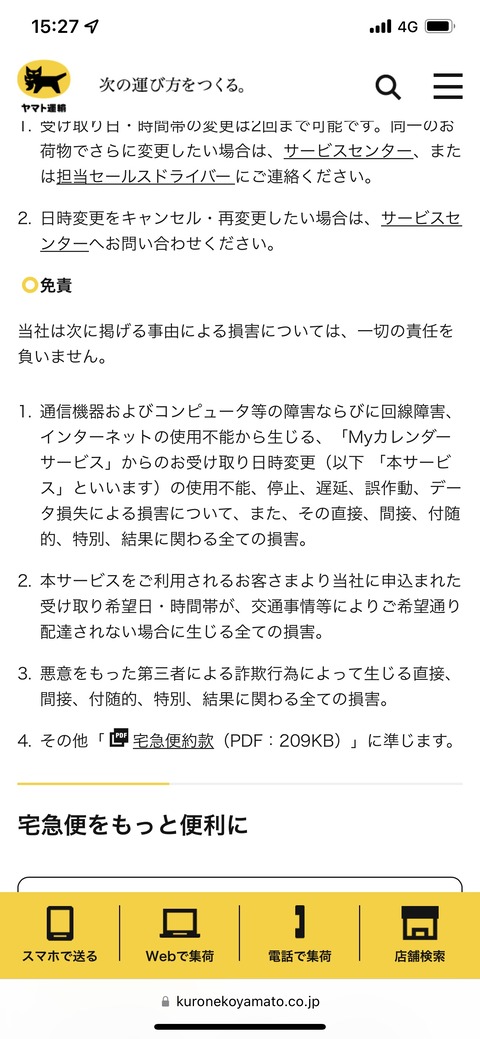The height and width of the screenshot is (1039, 480).
Task: Choose 電話で集荷
Action: [300, 934]
